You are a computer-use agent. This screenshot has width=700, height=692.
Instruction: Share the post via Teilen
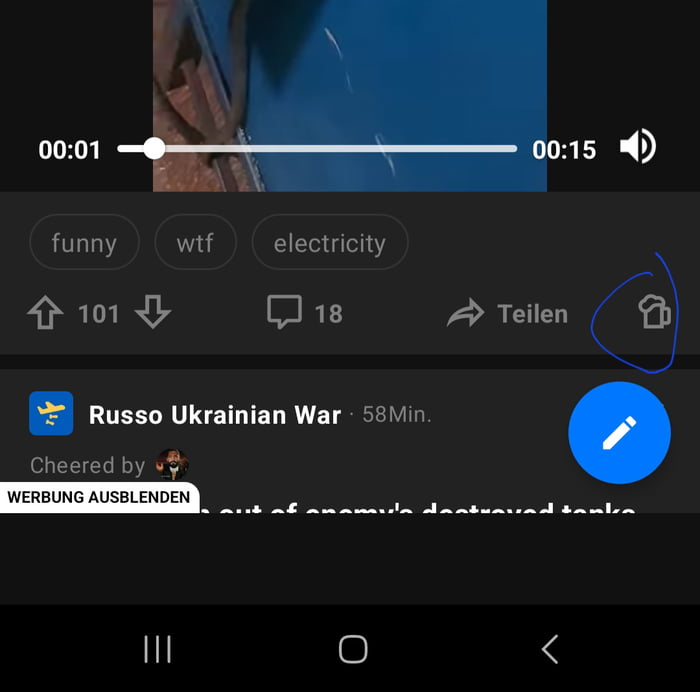508,314
